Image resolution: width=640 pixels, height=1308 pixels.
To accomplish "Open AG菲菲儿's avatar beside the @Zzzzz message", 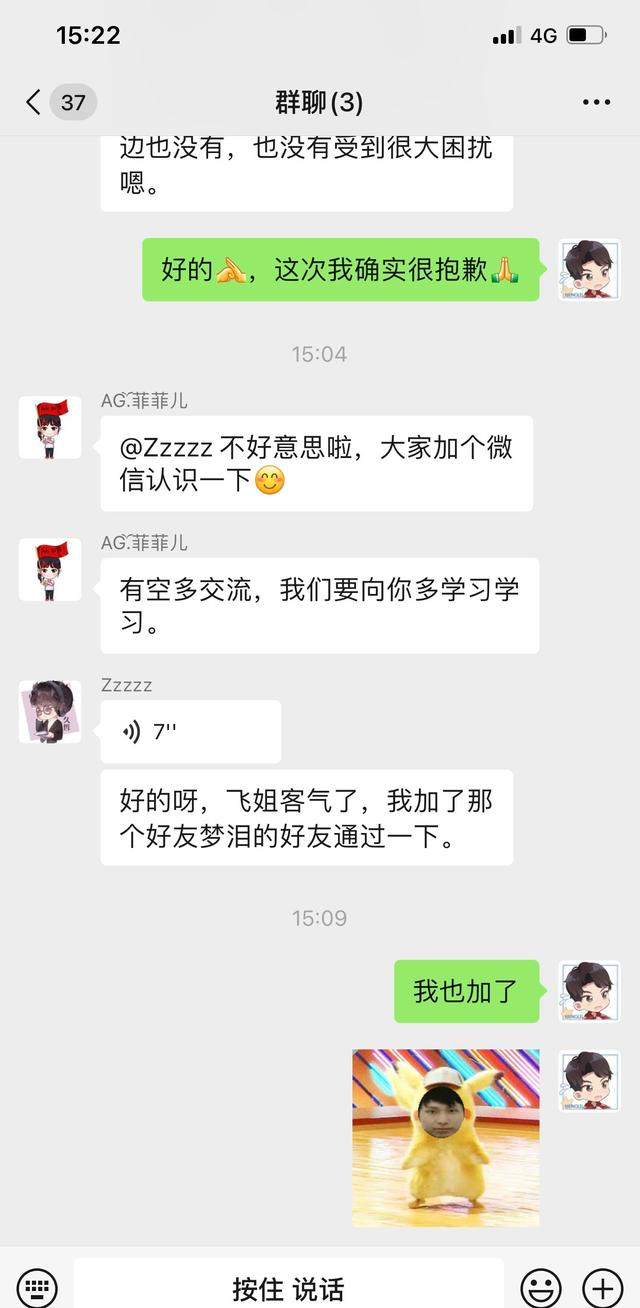I will click(x=50, y=427).
